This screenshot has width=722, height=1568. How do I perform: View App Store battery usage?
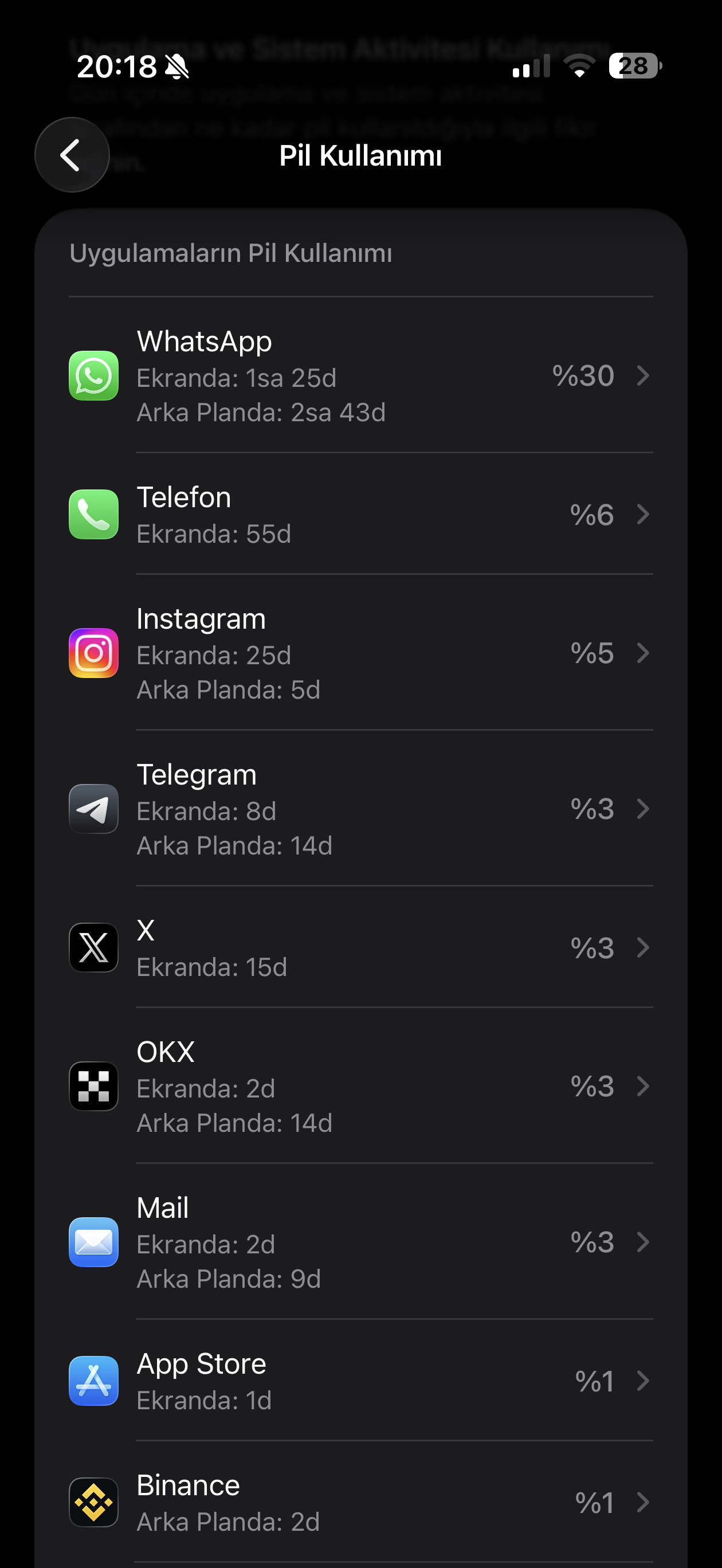361,1381
